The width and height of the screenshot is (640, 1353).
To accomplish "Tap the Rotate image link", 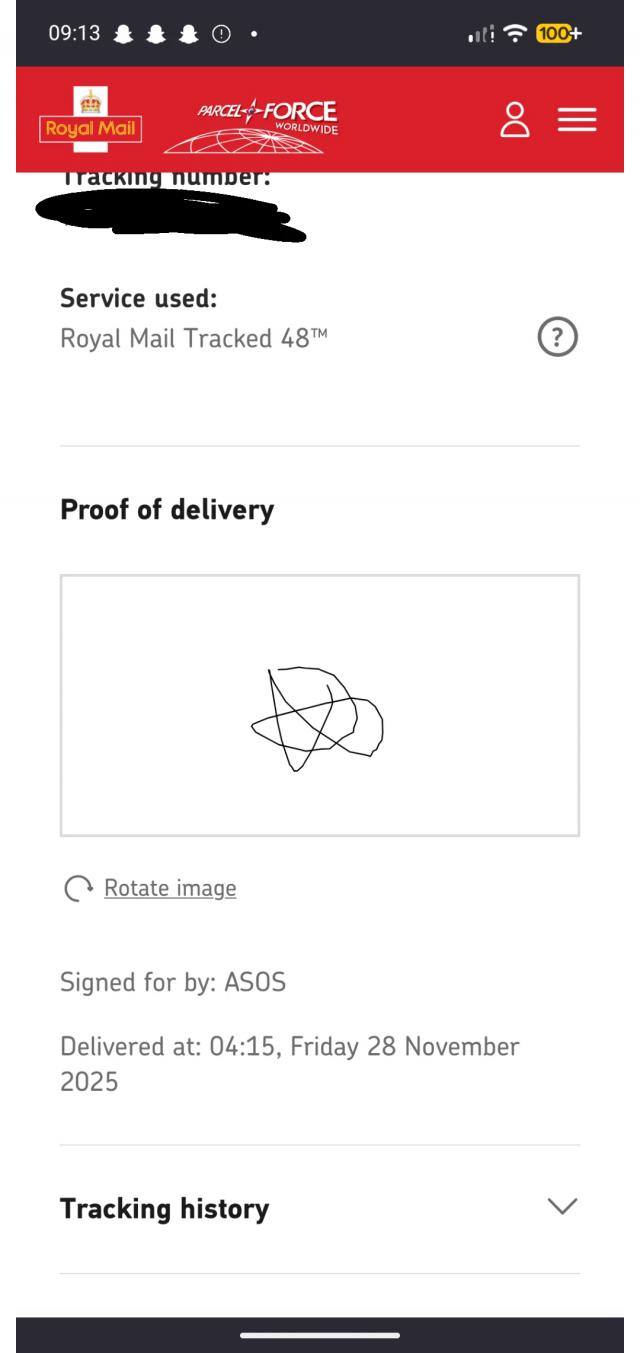I will click(x=169, y=888).
